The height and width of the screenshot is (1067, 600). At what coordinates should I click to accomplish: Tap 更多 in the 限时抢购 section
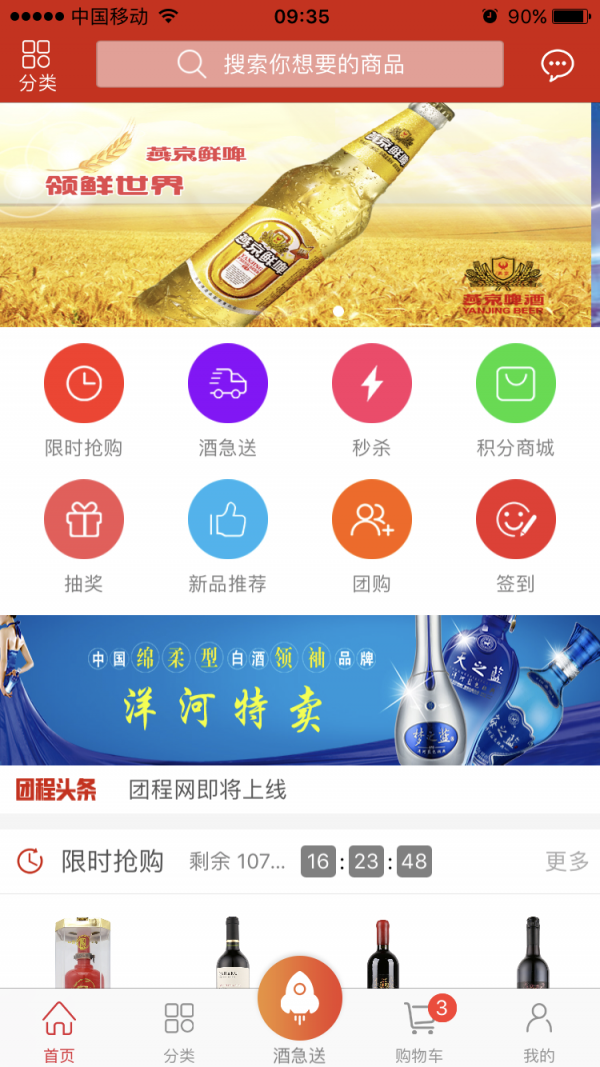tap(567, 861)
